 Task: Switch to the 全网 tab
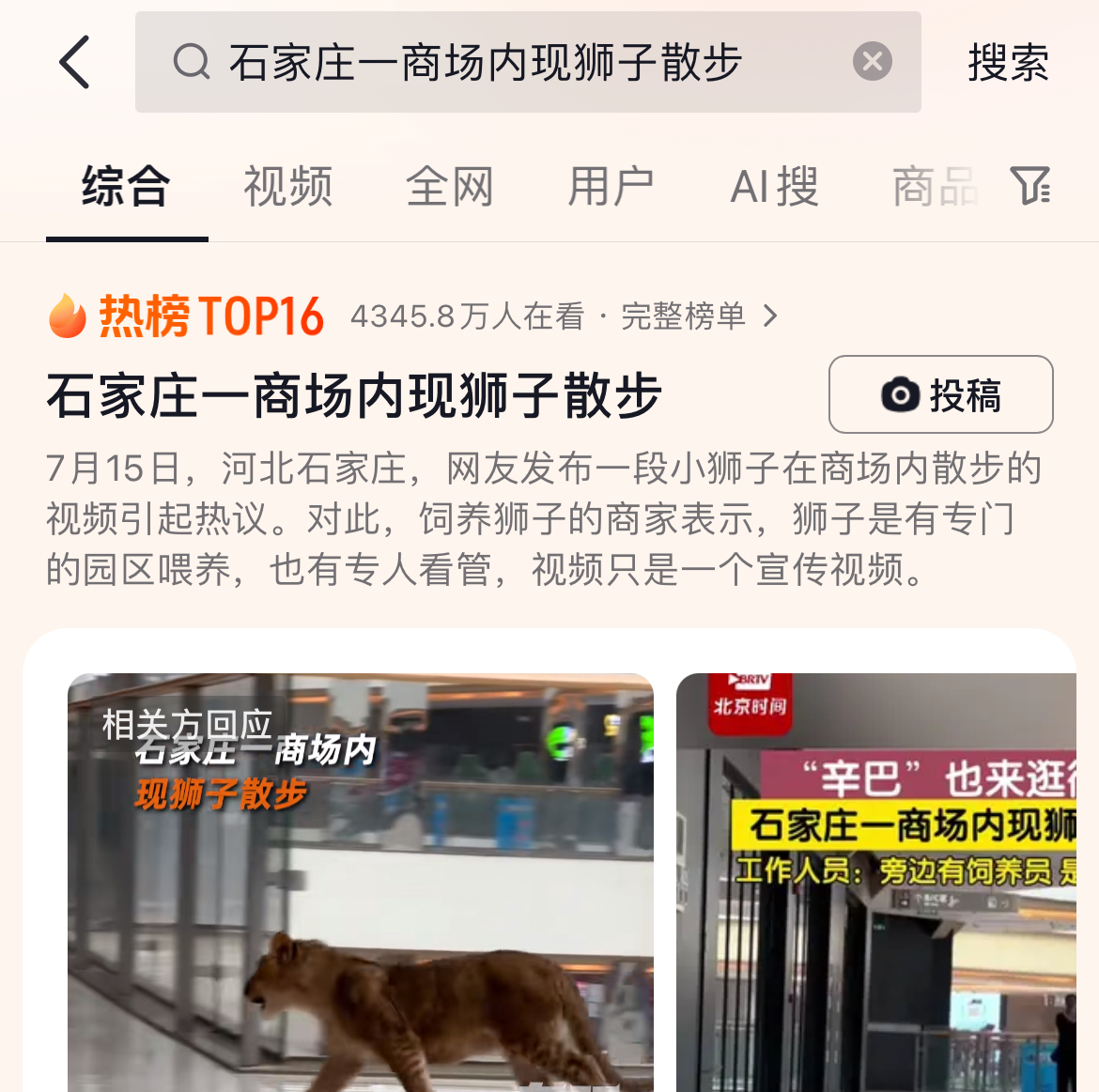point(450,186)
